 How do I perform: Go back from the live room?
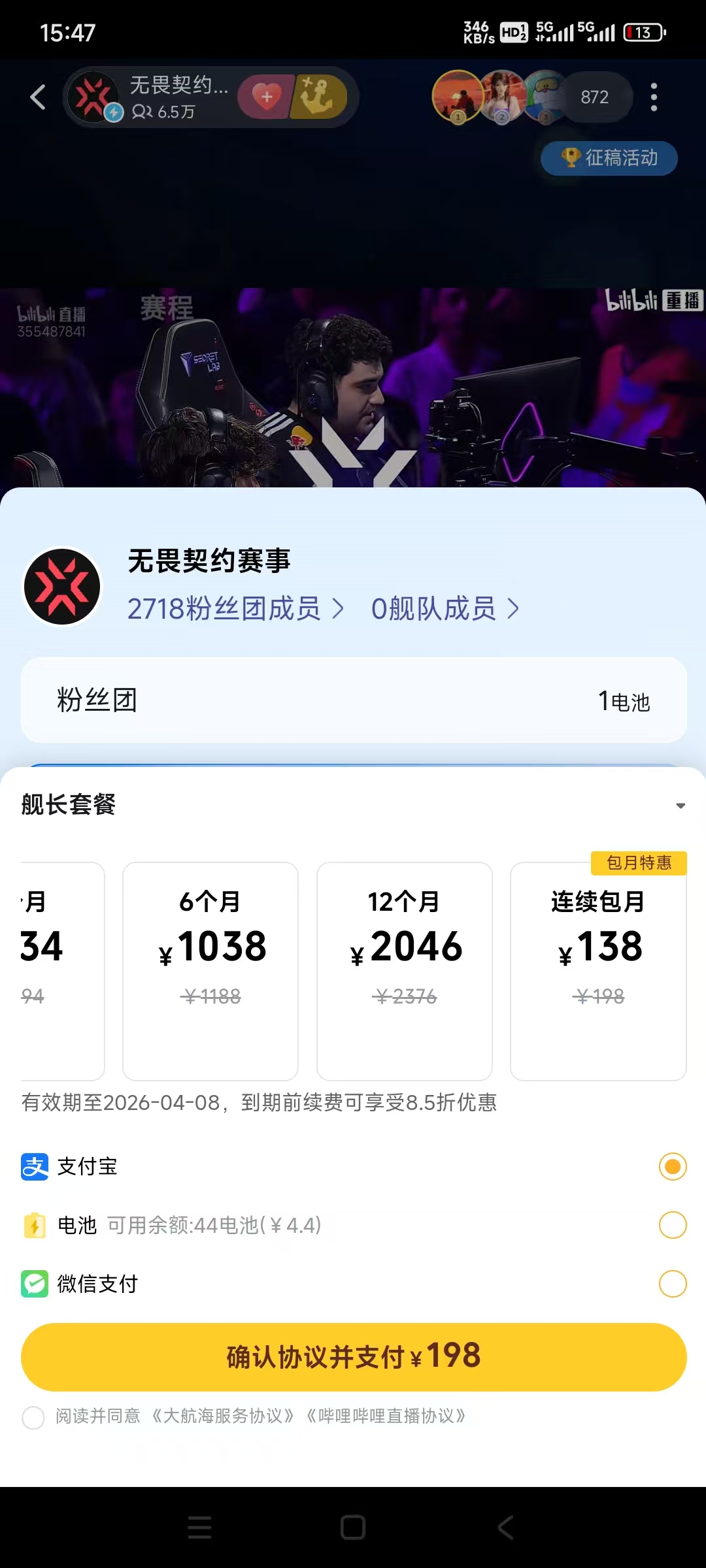(38, 97)
